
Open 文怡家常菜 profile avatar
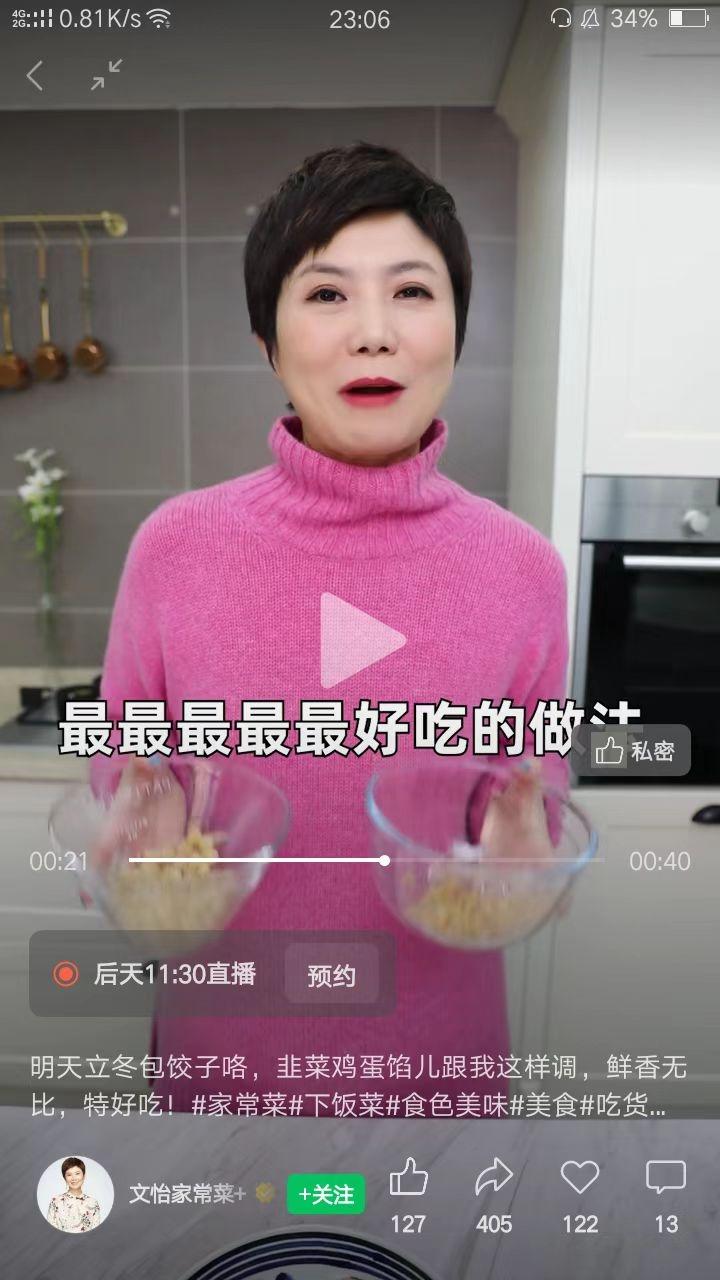75,1194
